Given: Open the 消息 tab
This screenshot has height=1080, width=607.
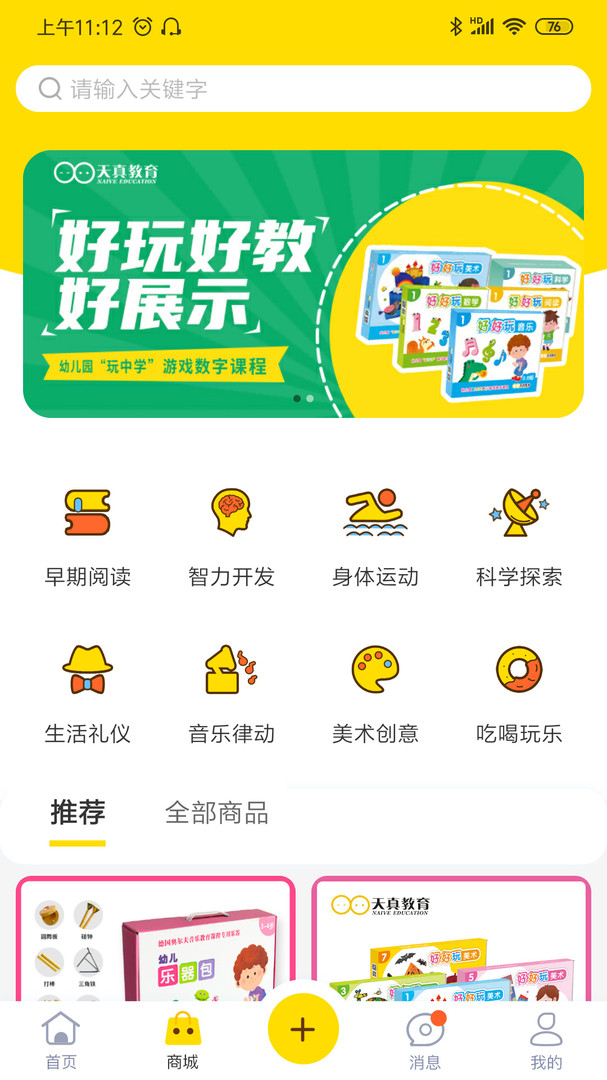Looking at the screenshot, I should pos(425,1041).
